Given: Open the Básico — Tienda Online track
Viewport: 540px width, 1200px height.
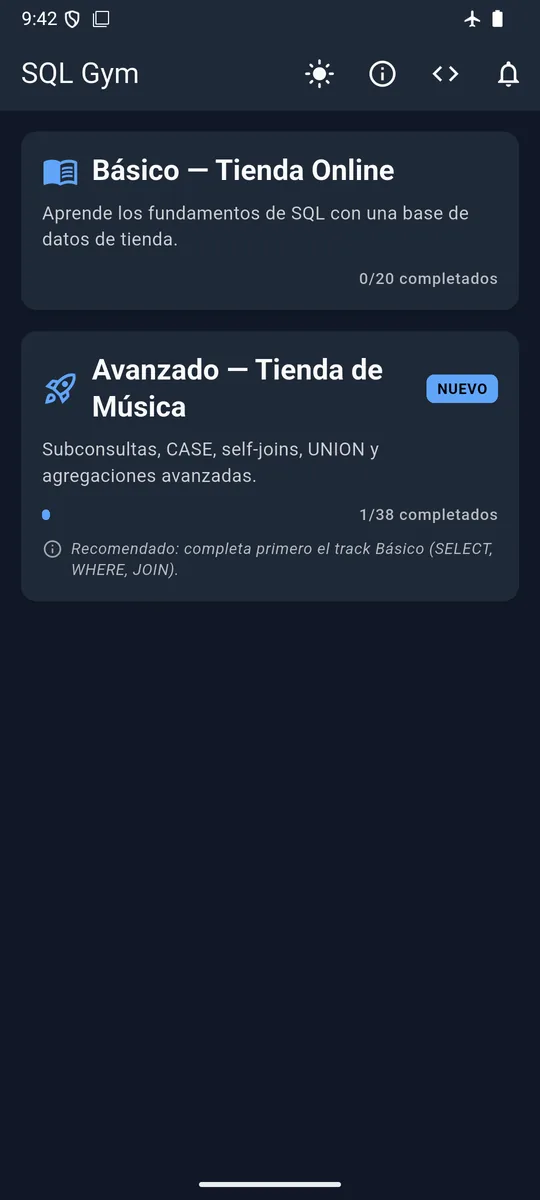Looking at the screenshot, I should click(x=270, y=220).
